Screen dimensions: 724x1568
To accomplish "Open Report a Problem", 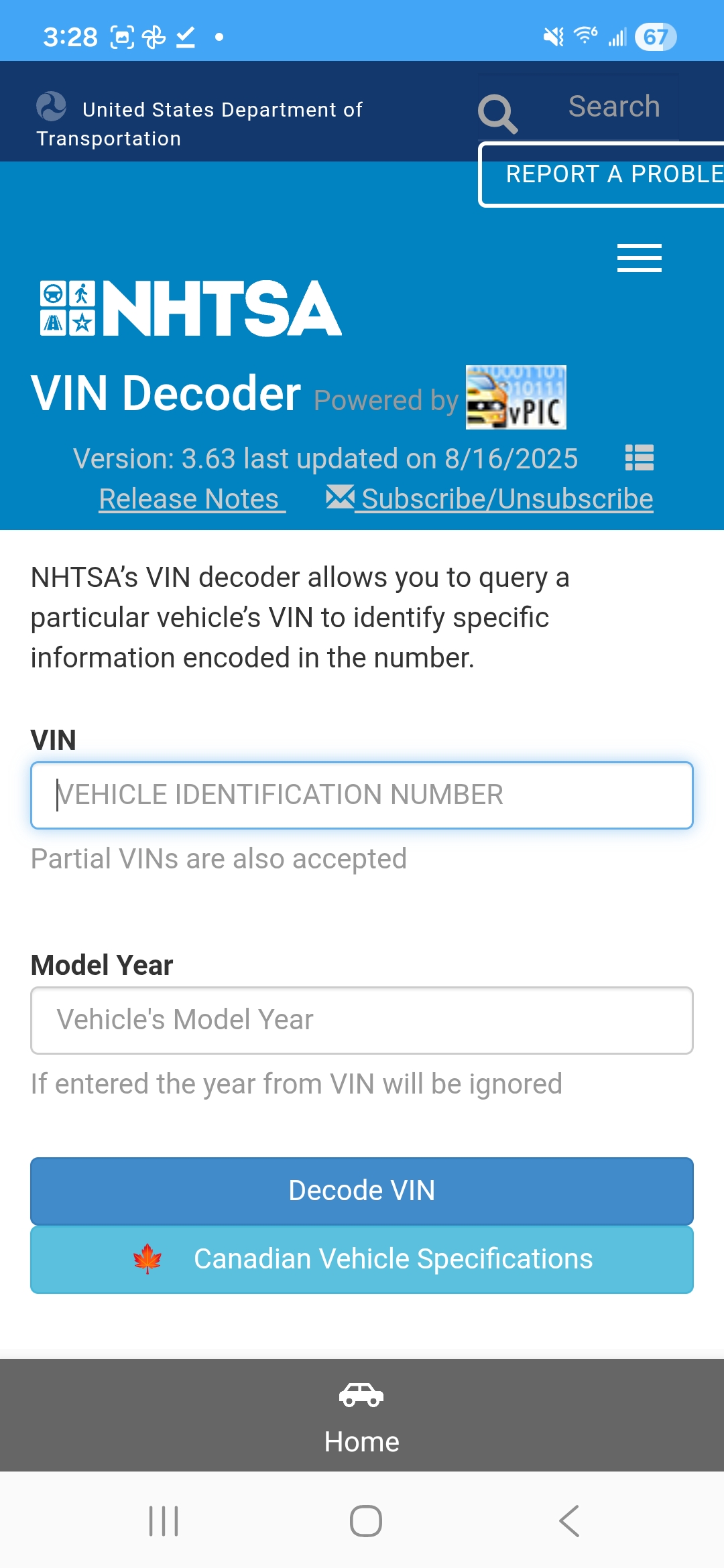I will pos(603,174).
